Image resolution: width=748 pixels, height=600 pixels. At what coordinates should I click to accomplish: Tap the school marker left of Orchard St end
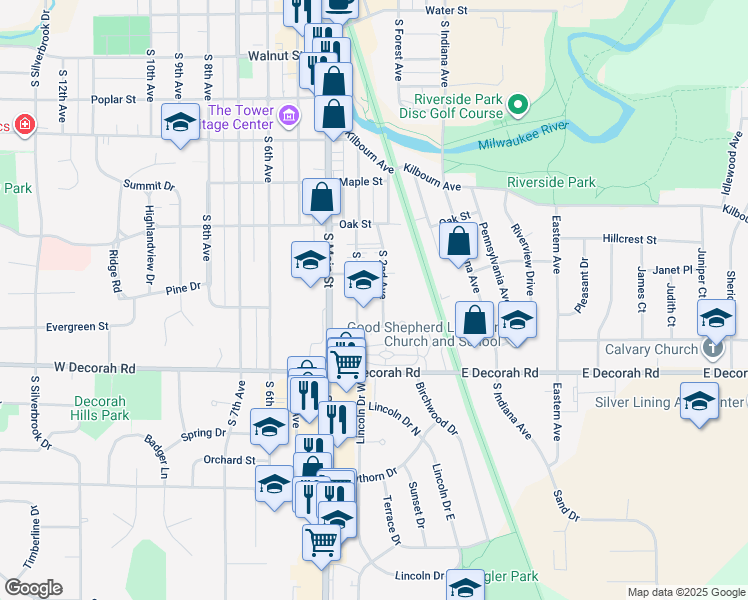click(x=274, y=488)
